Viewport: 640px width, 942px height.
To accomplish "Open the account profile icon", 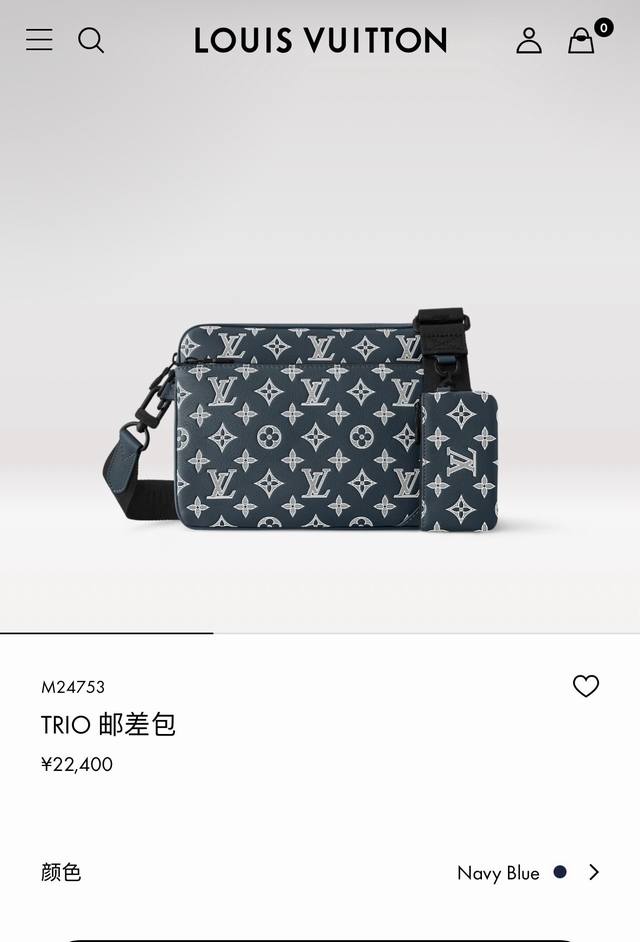I will click(x=529, y=40).
